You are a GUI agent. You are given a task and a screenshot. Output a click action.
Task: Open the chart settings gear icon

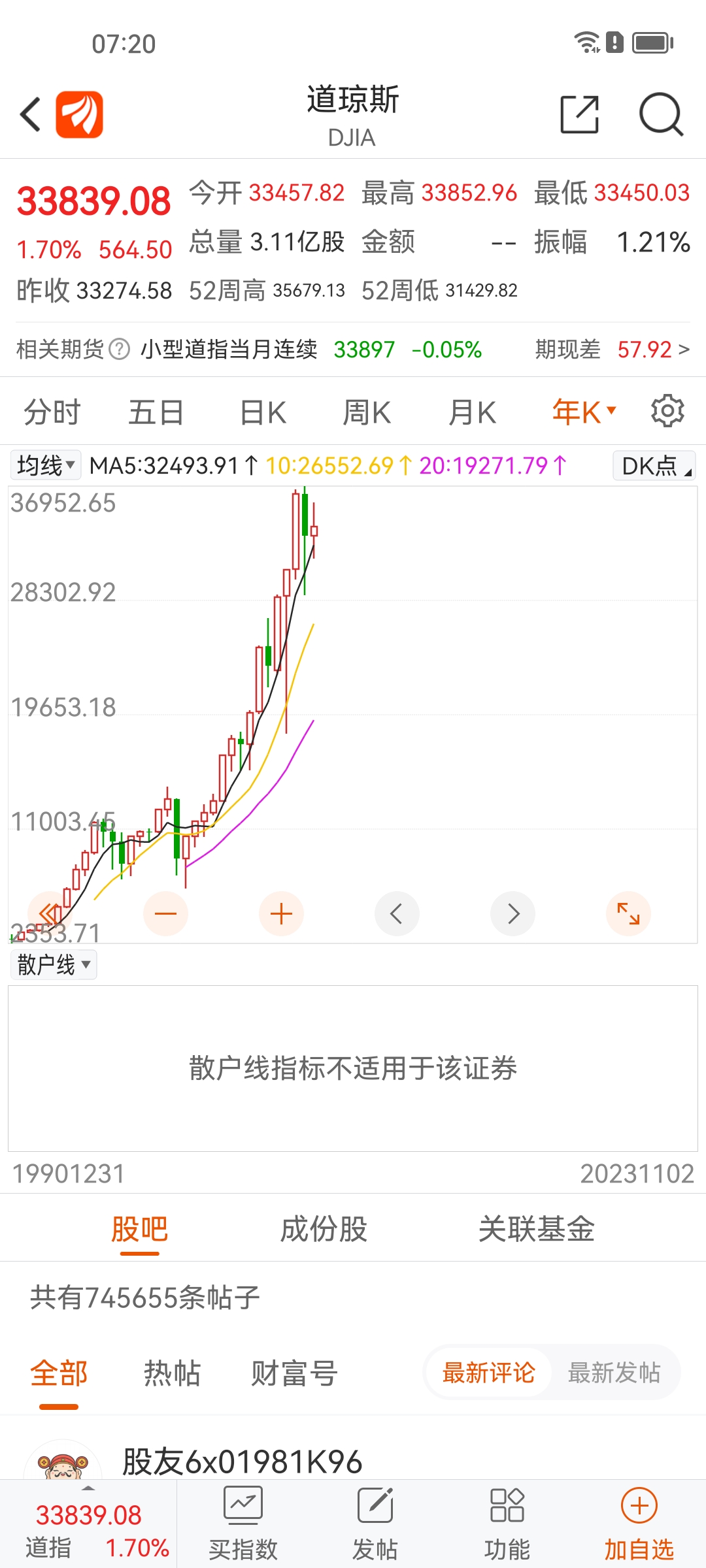click(667, 411)
